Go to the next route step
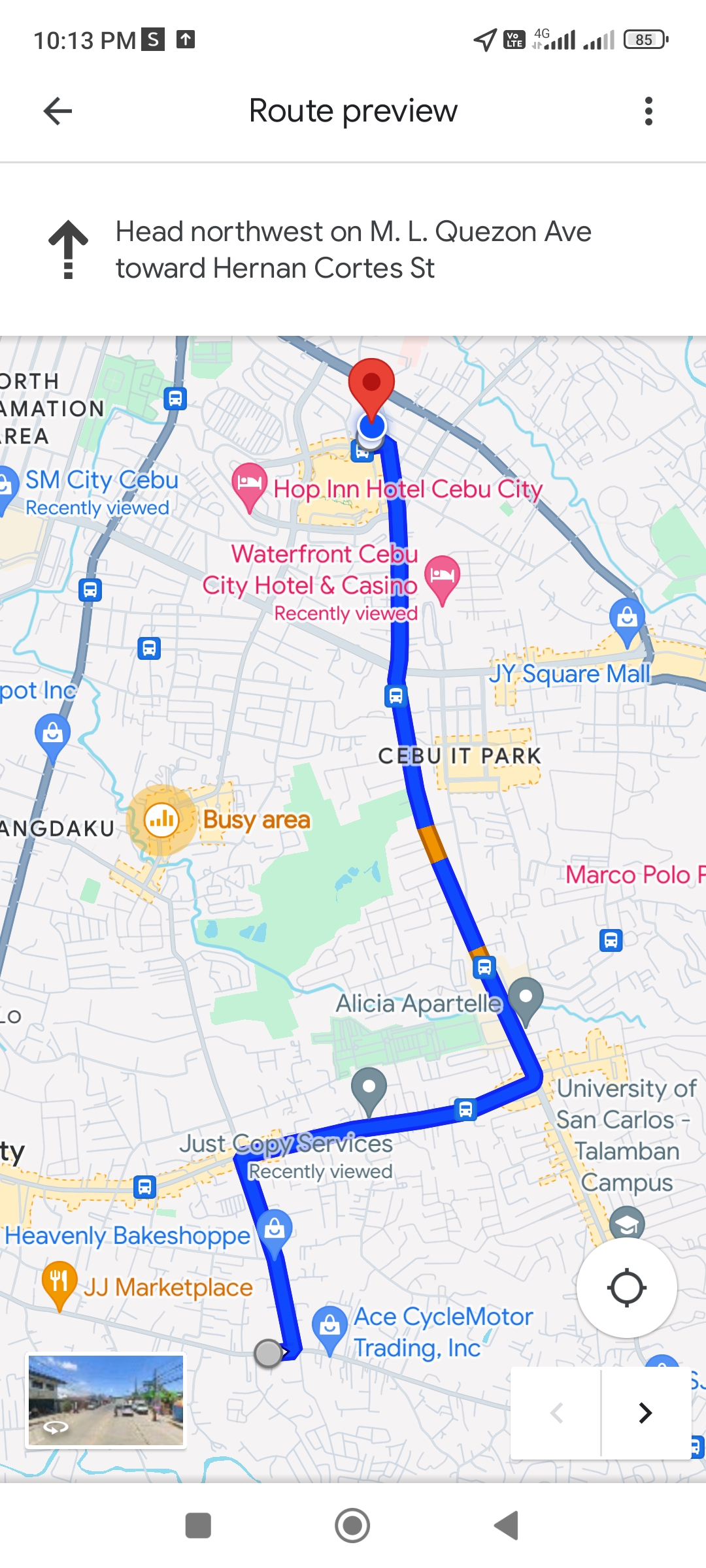 645,1413
